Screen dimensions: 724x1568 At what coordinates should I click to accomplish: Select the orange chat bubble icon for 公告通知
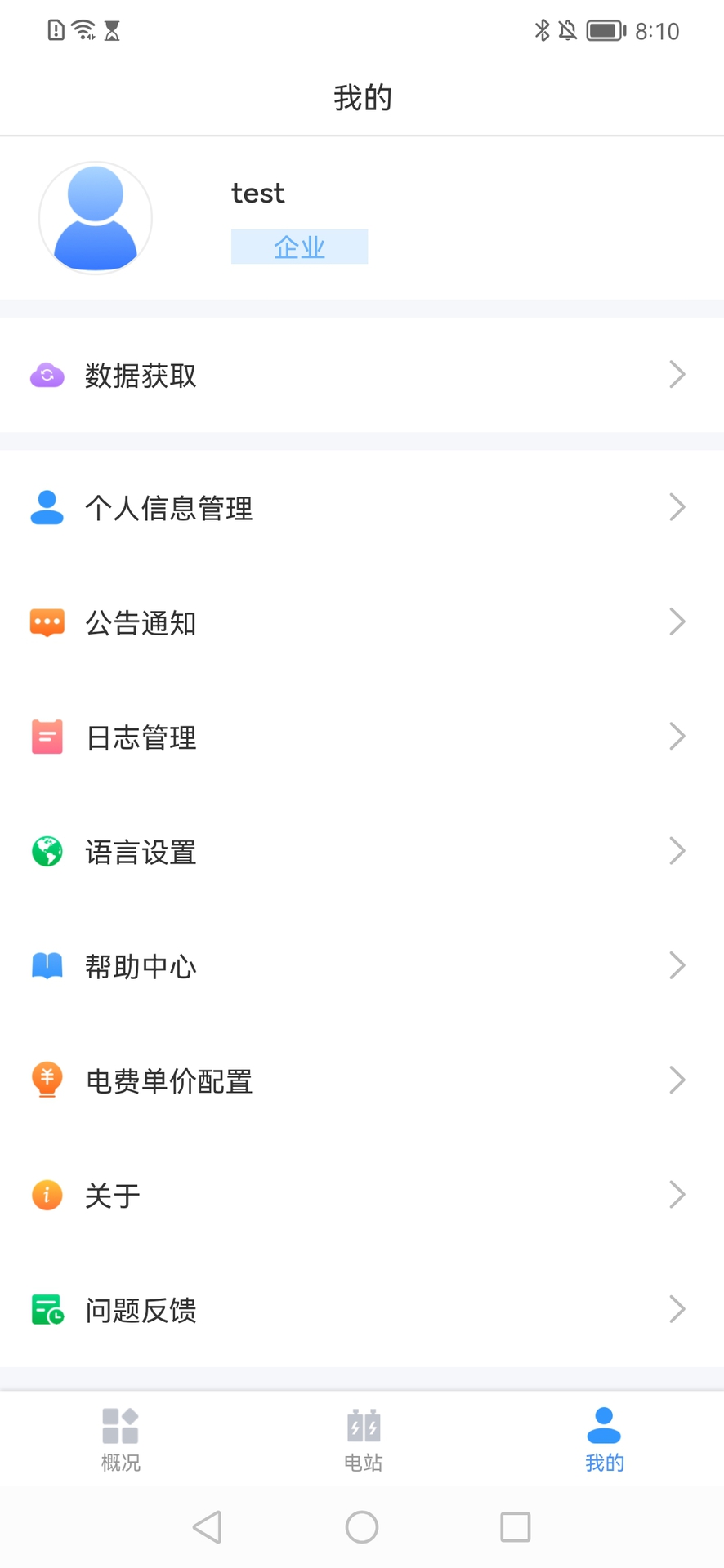pos(47,621)
